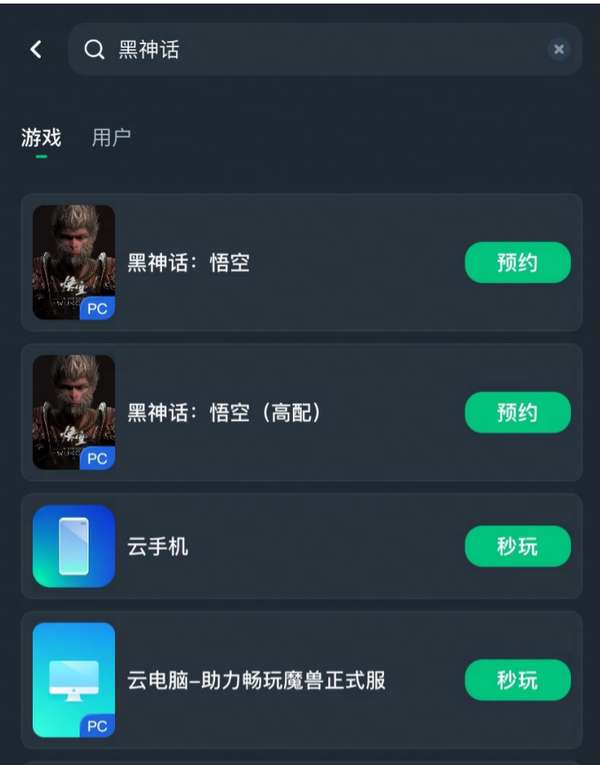This screenshot has width=600, height=765.
Task: Switch to the 用户 tab
Action: [111, 137]
